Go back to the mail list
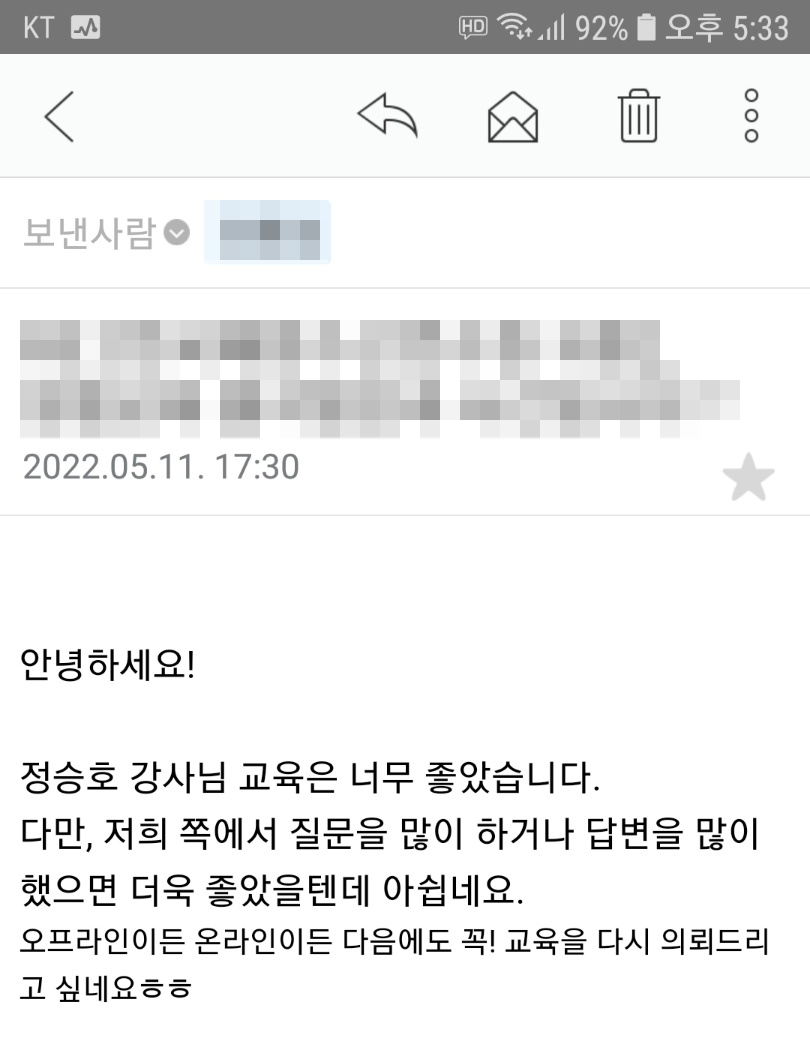The width and height of the screenshot is (810, 1061). click(59, 117)
